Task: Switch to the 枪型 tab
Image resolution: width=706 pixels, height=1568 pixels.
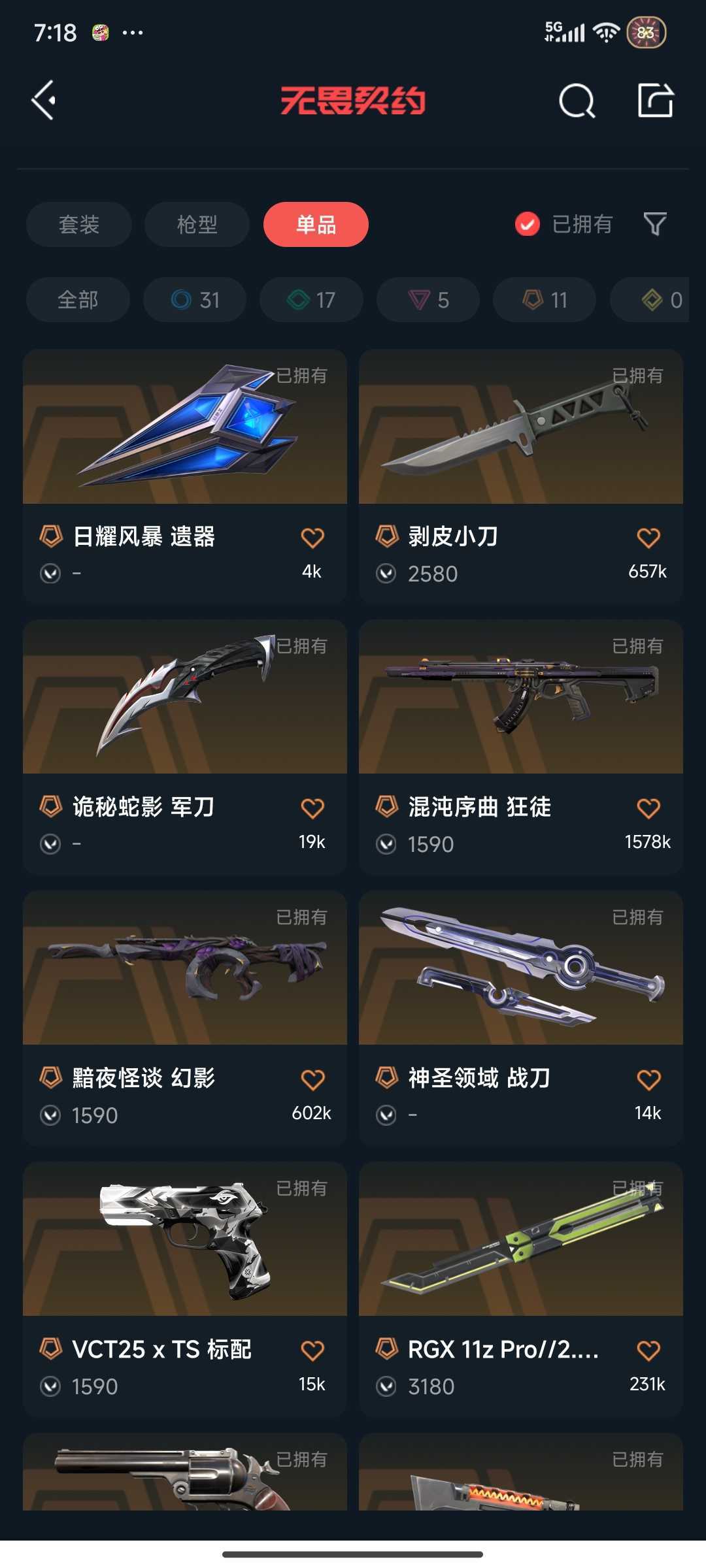Action: (x=195, y=224)
